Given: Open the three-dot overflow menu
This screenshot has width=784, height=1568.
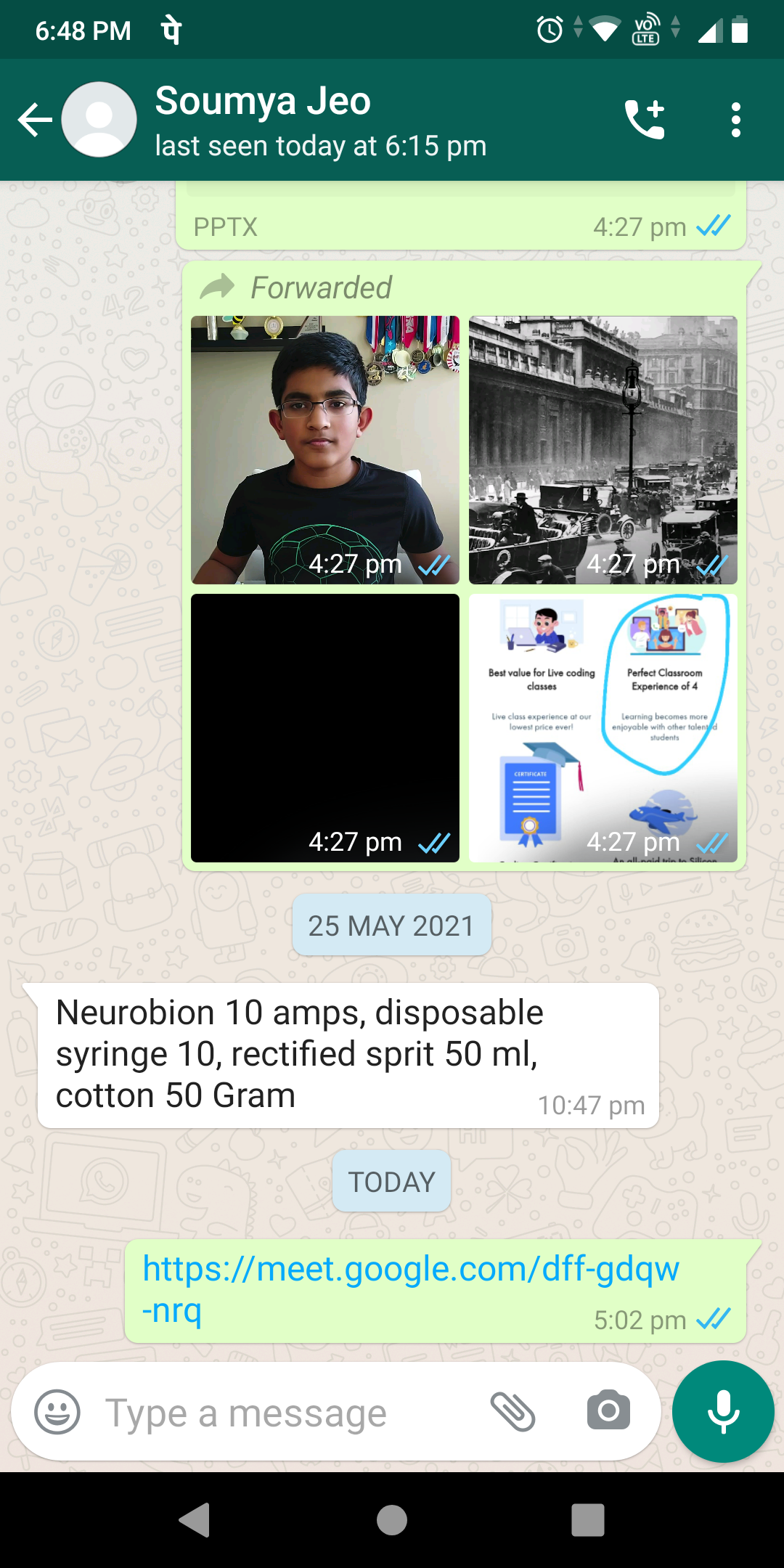Looking at the screenshot, I should point(736,120).
